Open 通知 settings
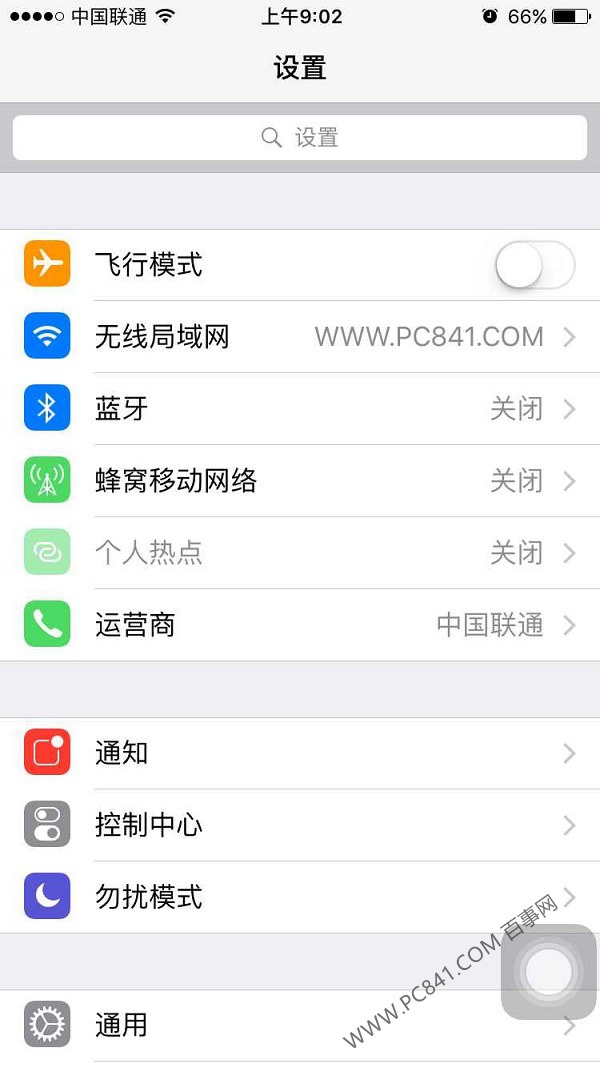Viewport: 600px width, 1068px height. click(x=300, y=753)
